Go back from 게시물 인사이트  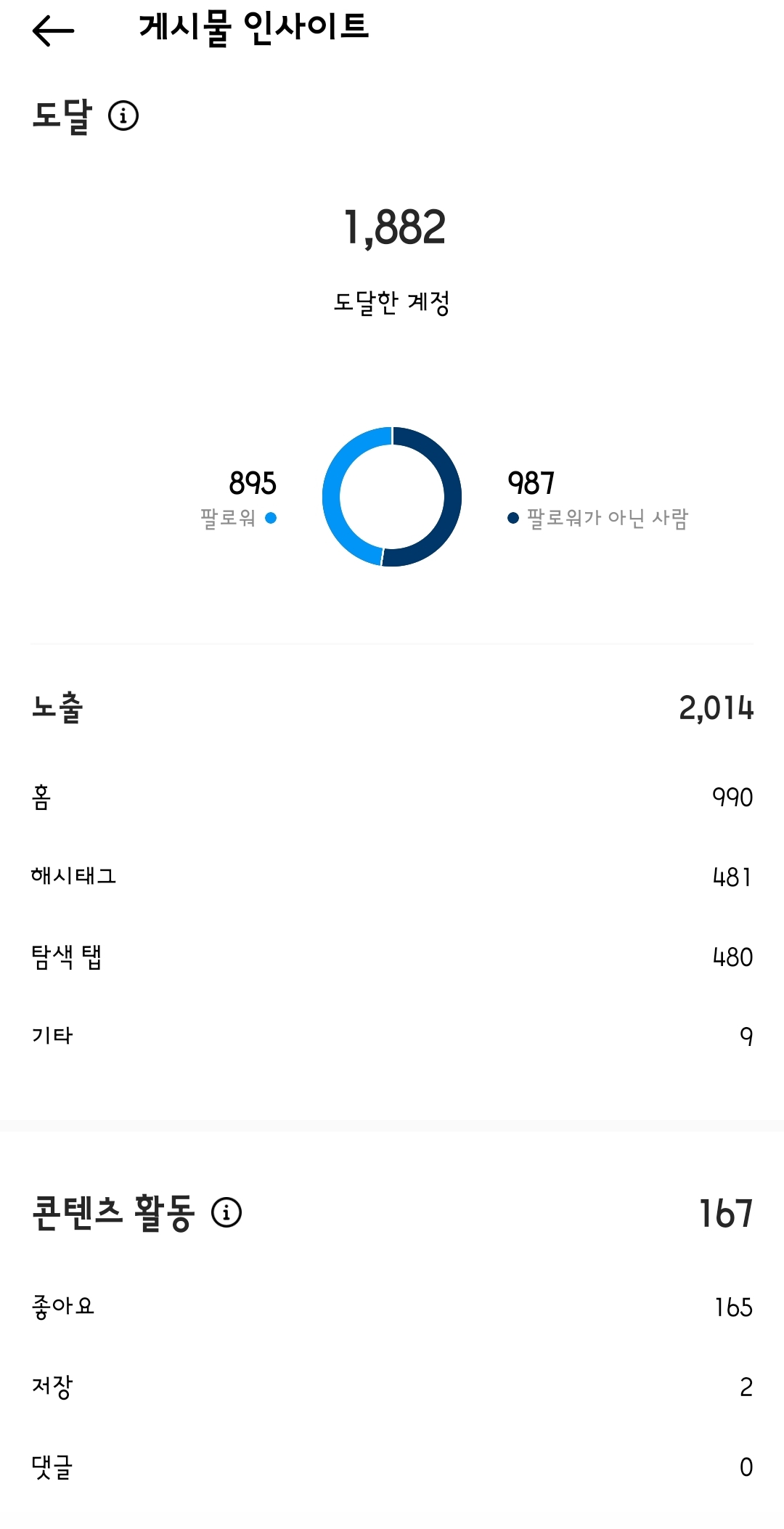pos(53,31)
